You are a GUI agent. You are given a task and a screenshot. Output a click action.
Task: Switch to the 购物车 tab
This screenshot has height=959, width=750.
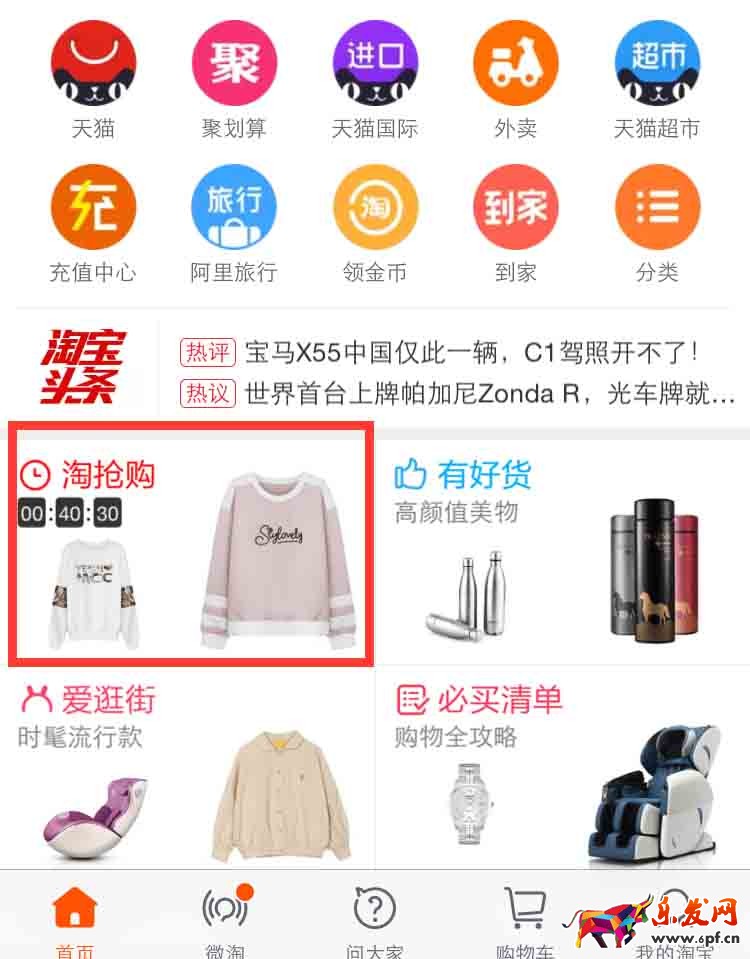click(x=525, y=920)
